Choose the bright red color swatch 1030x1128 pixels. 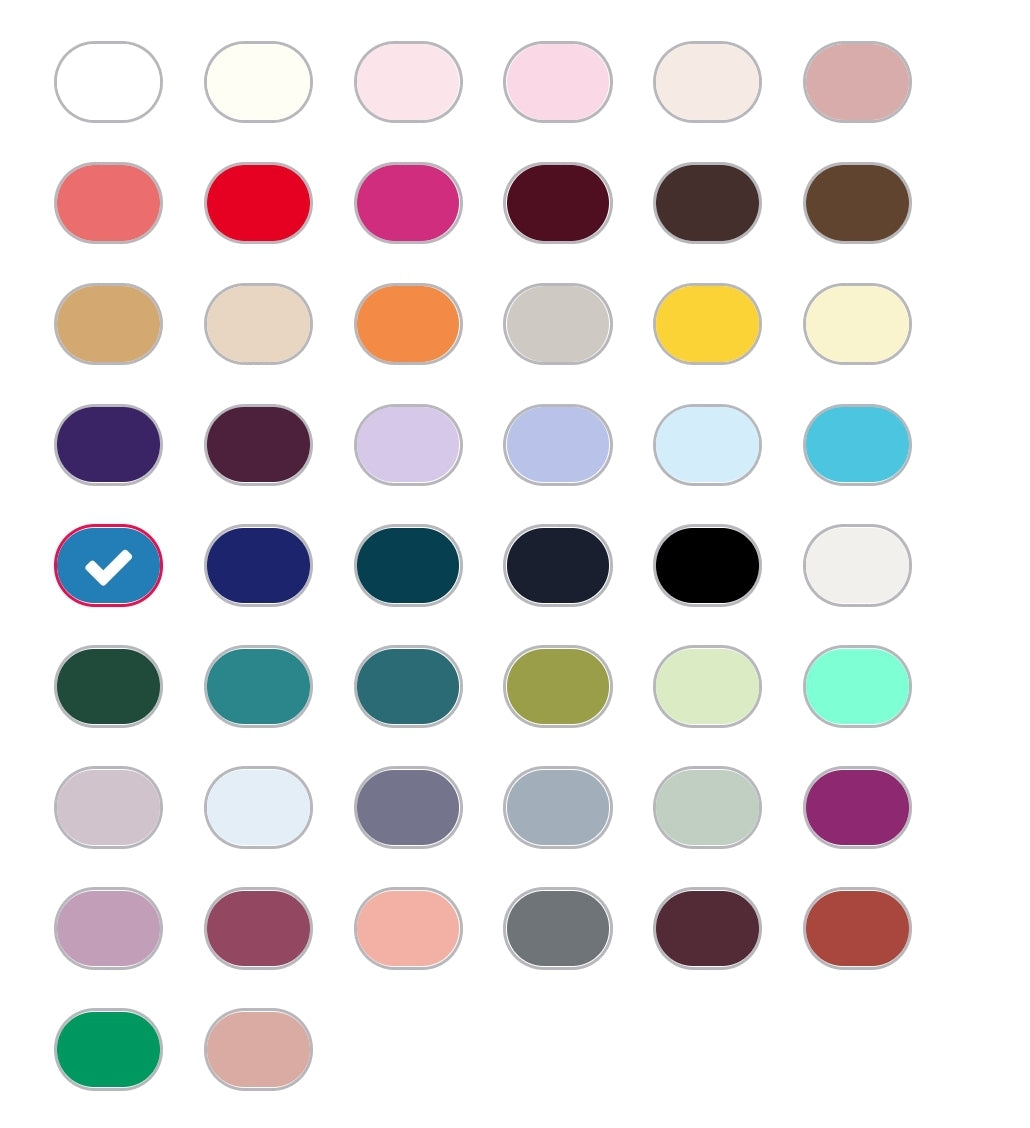(x=258, y=203)
